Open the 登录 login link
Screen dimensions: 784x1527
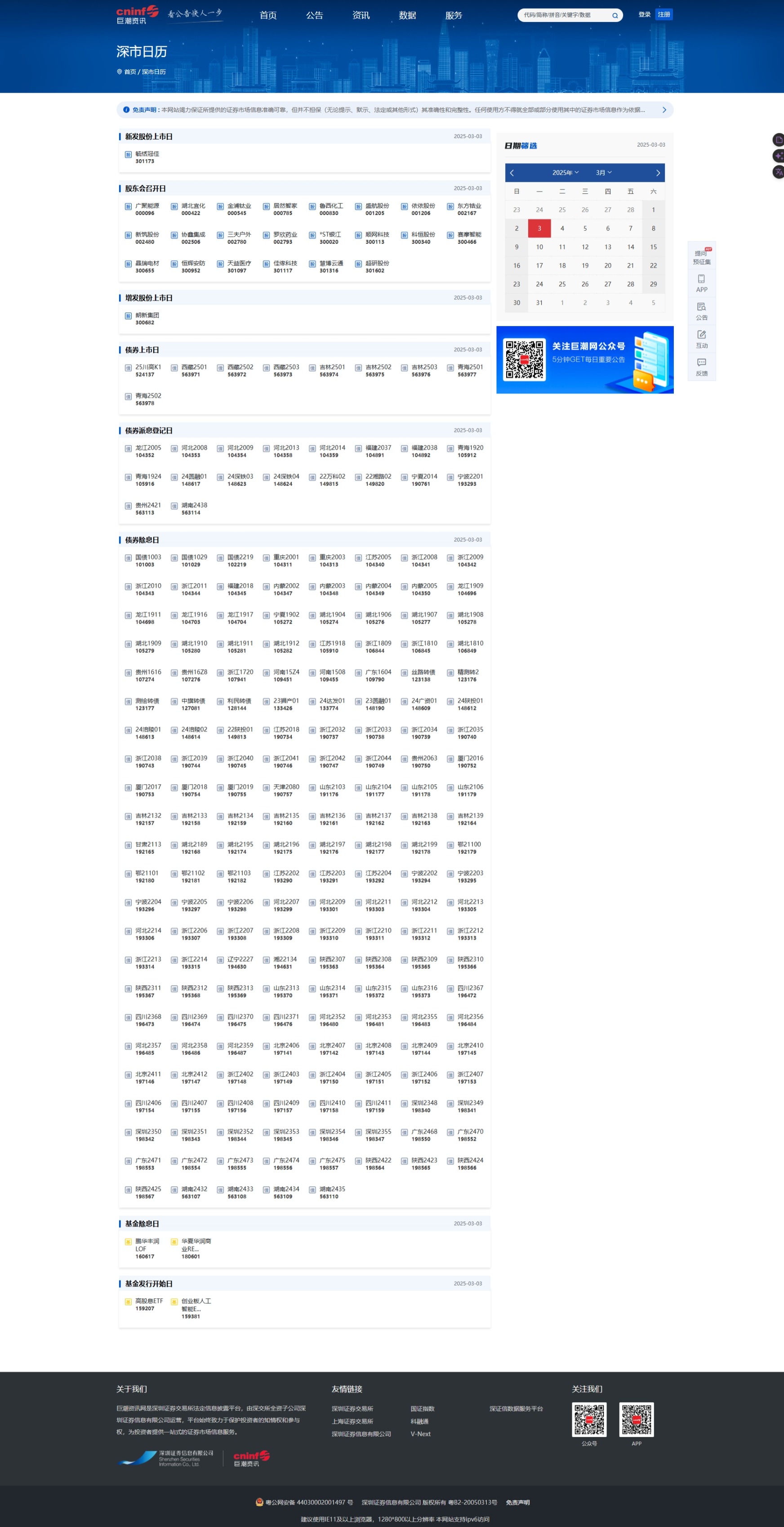click(644, 15)
